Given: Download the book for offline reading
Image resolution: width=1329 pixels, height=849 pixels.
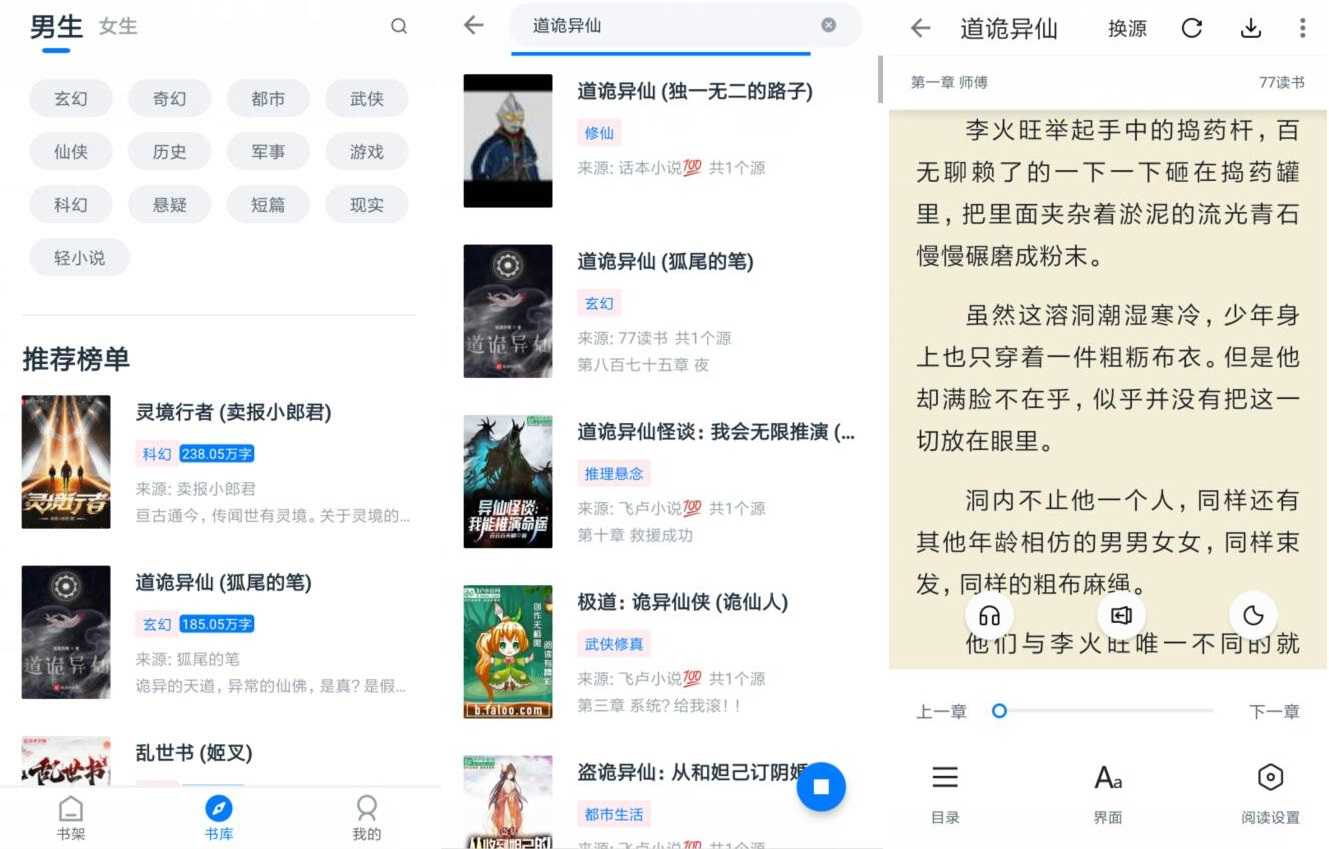Looking at the screenshot, I should (1250, 28).
